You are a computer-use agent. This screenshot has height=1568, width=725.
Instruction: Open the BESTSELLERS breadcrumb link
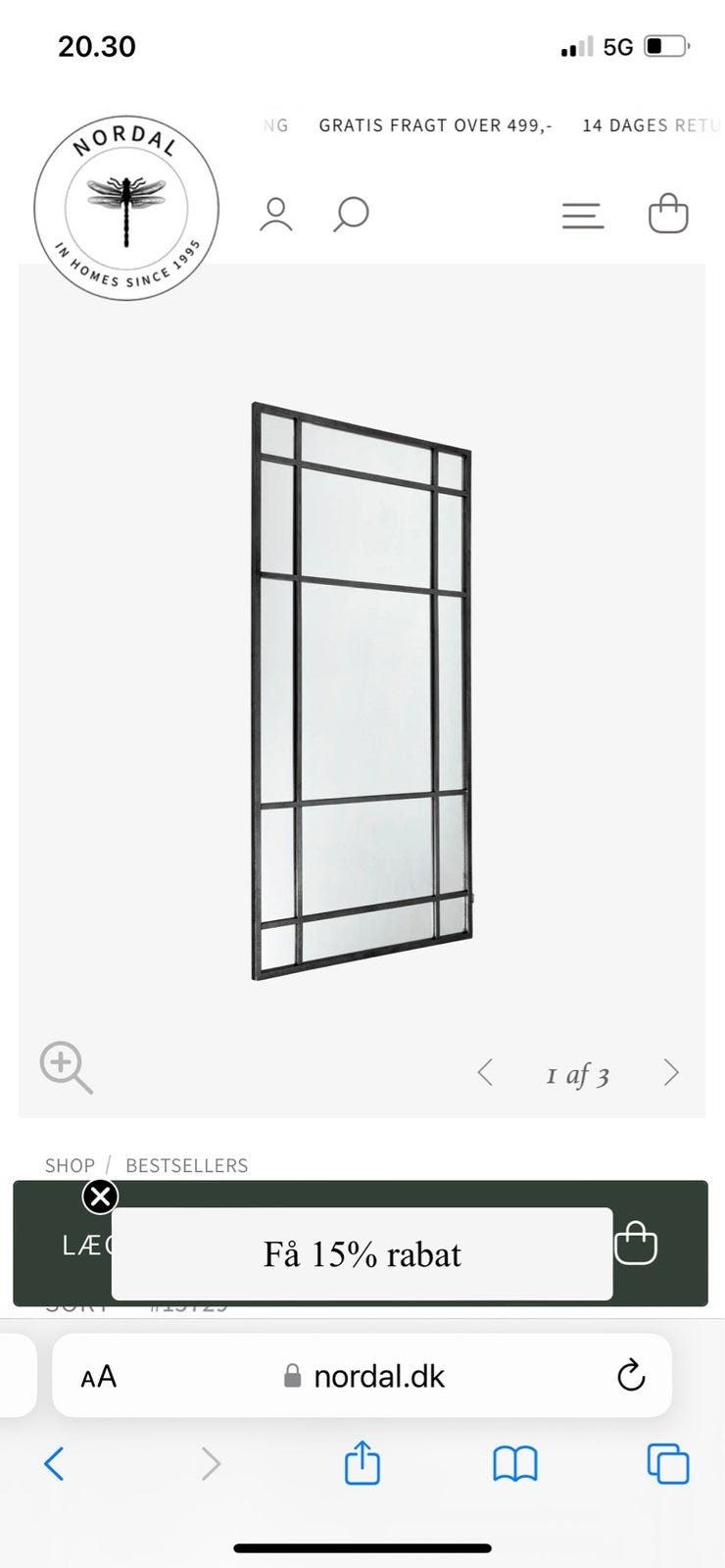coord(186,1164)
